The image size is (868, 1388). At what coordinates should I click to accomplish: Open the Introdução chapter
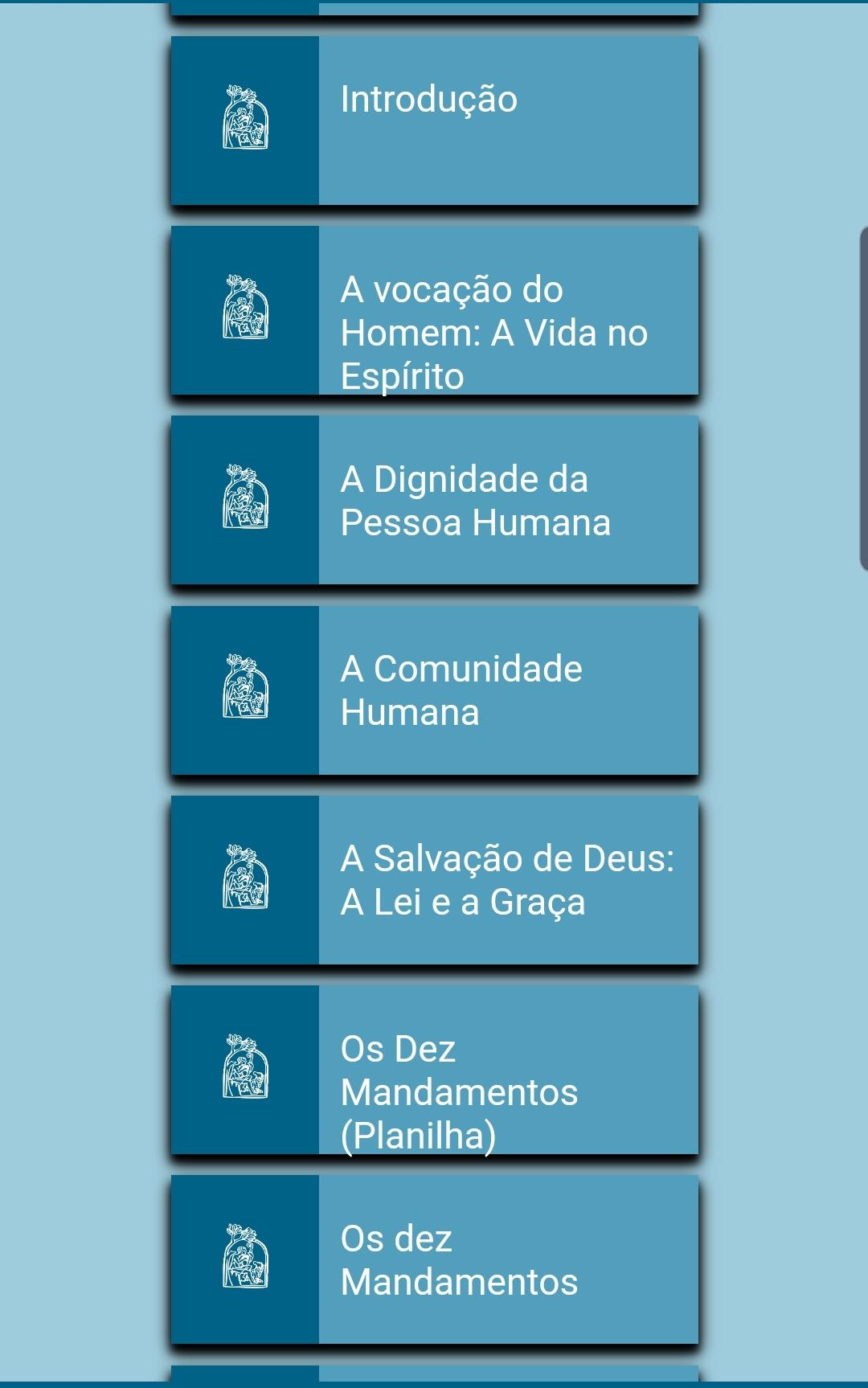[x=434, y=121]
